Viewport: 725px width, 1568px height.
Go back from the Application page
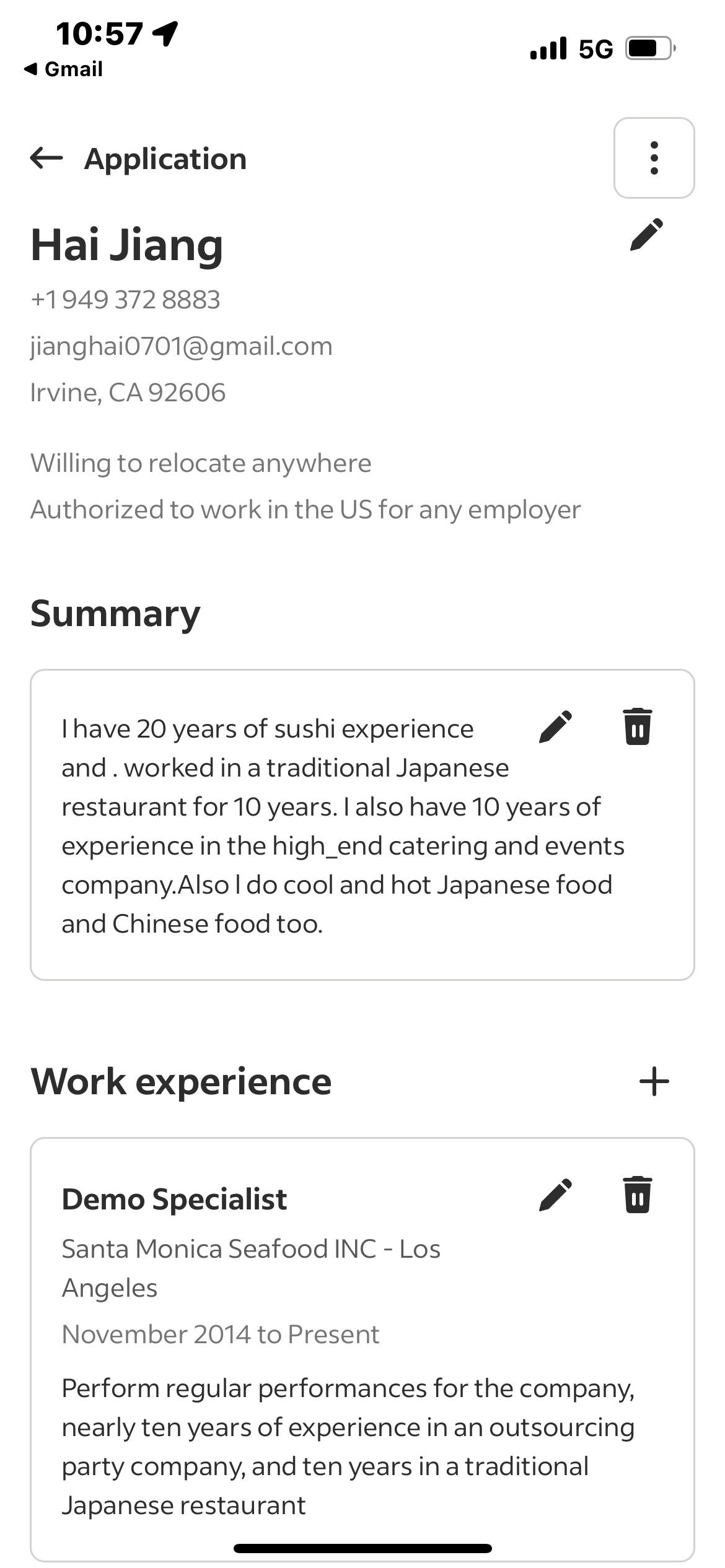[46, 159]
